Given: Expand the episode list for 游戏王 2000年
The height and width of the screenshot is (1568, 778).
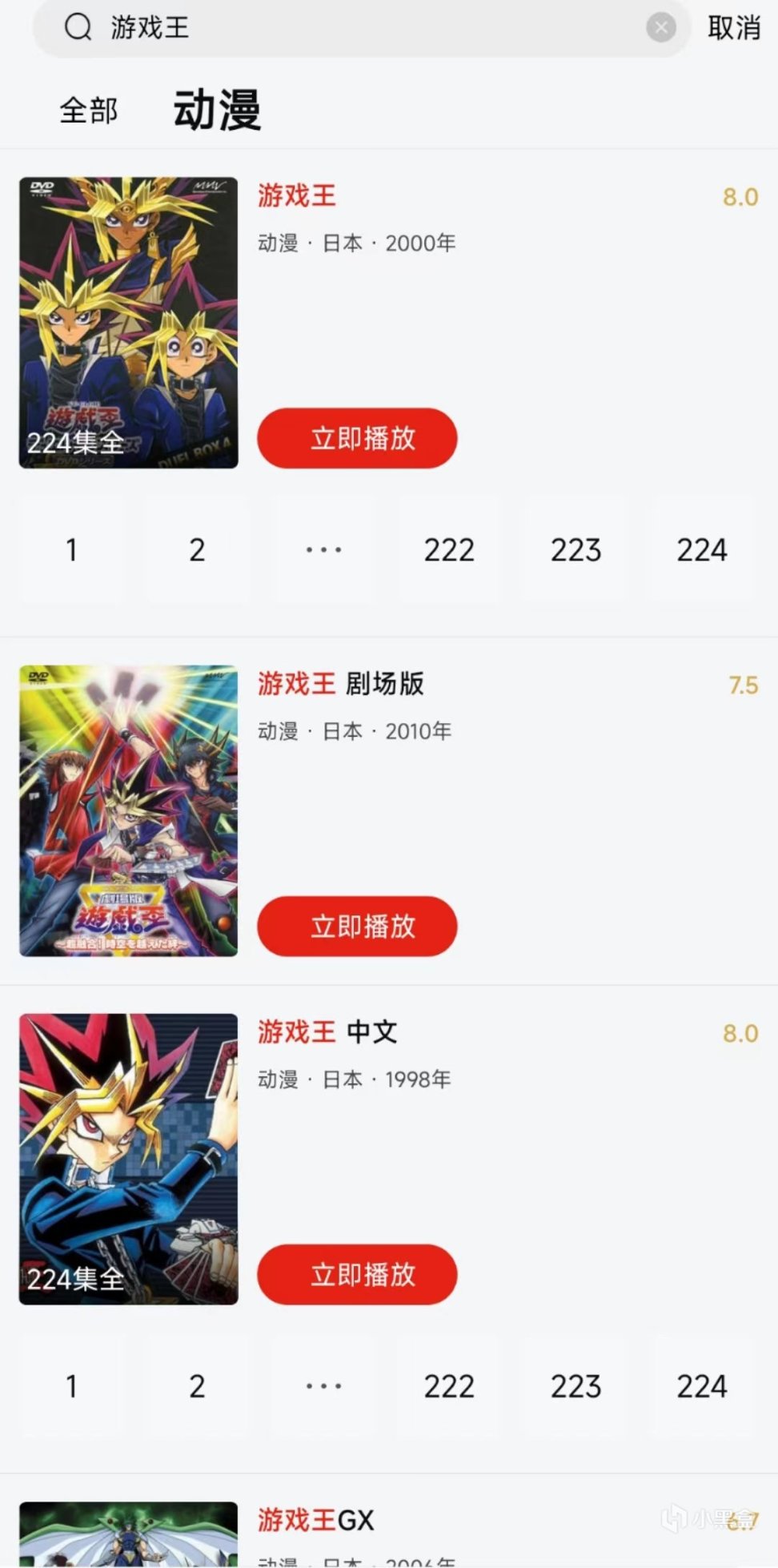Looking at the screenshot, I should [x=323, y=550].
